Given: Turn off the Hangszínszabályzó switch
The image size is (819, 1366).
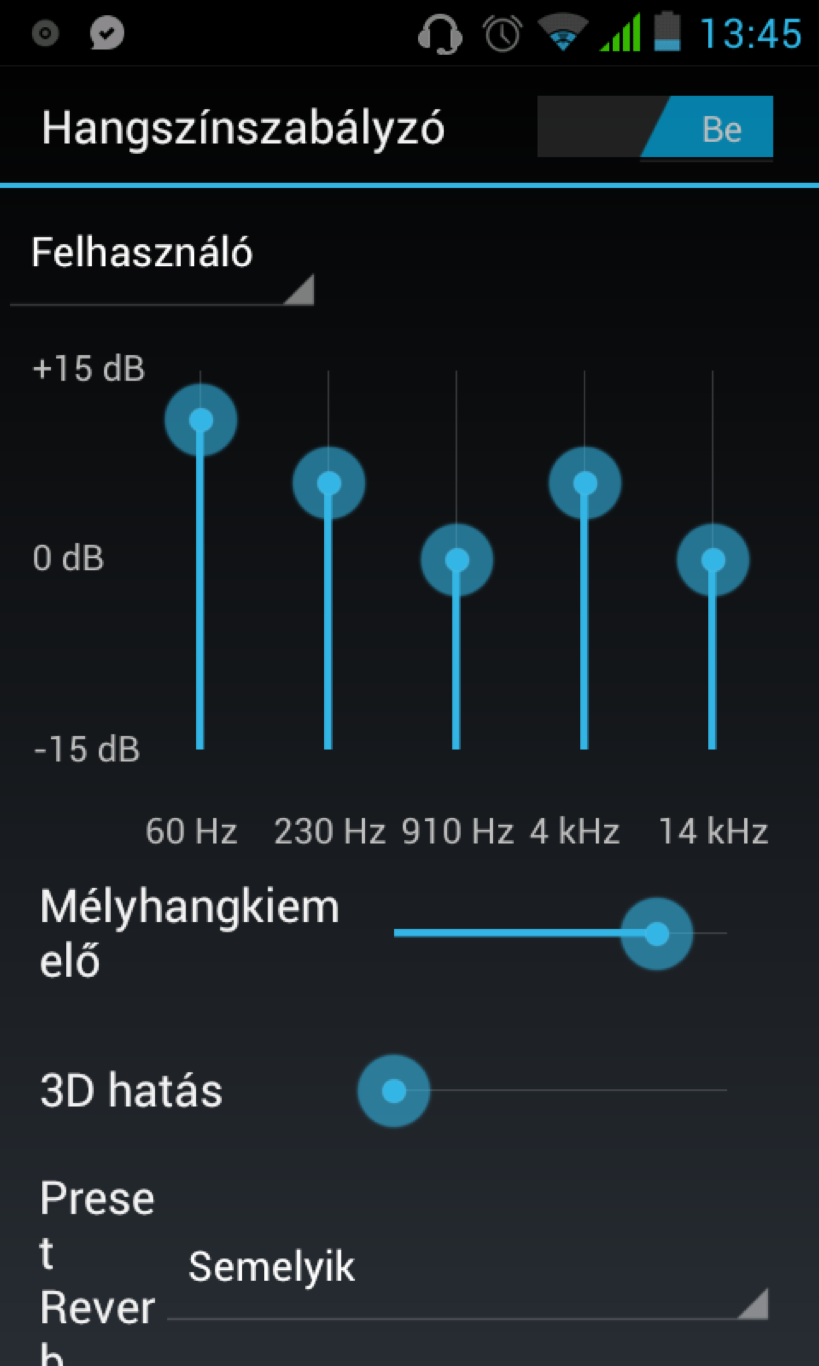Looking at the screenshot, I should [655, 128].
